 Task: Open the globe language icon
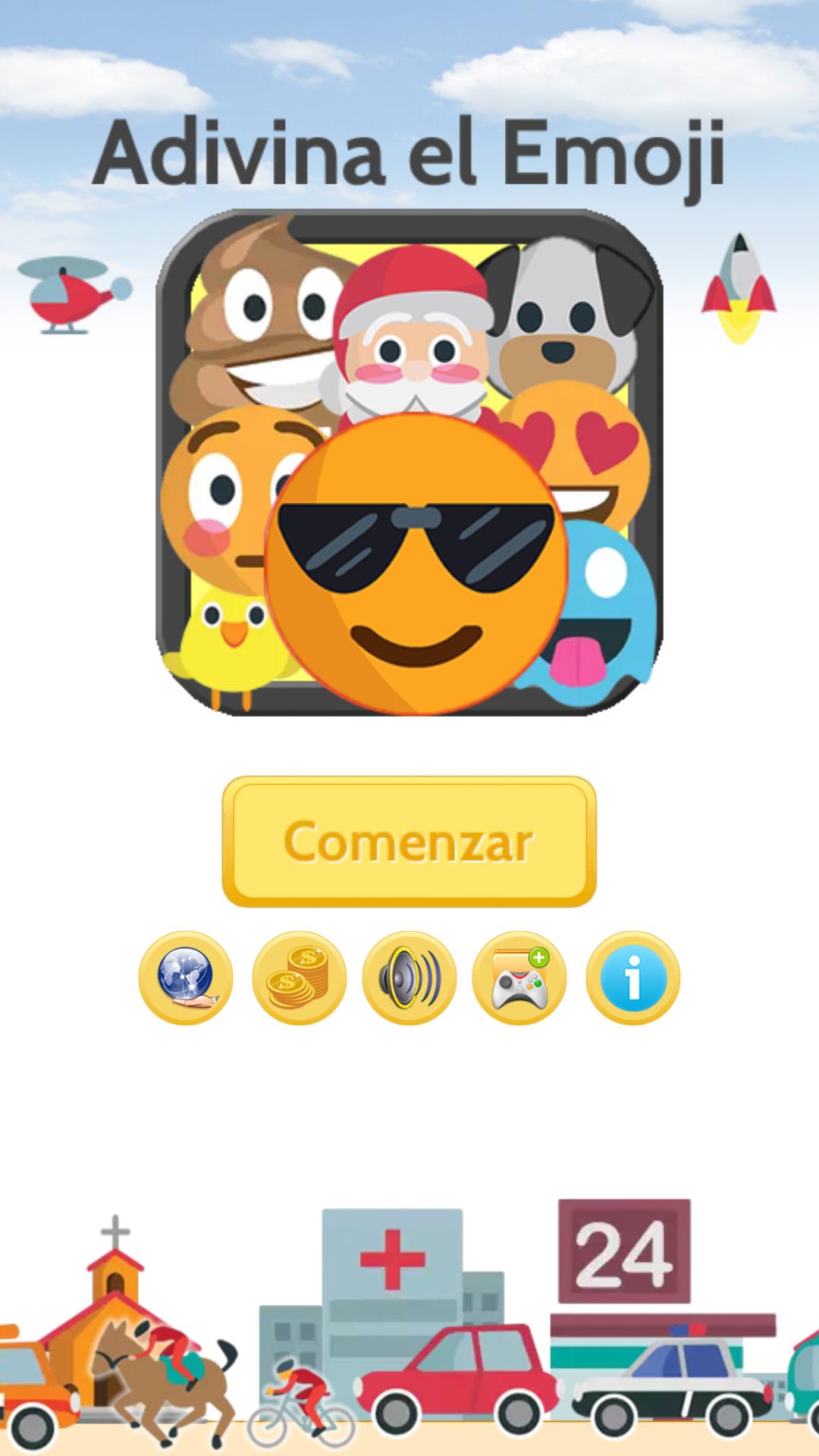point(186,978)
